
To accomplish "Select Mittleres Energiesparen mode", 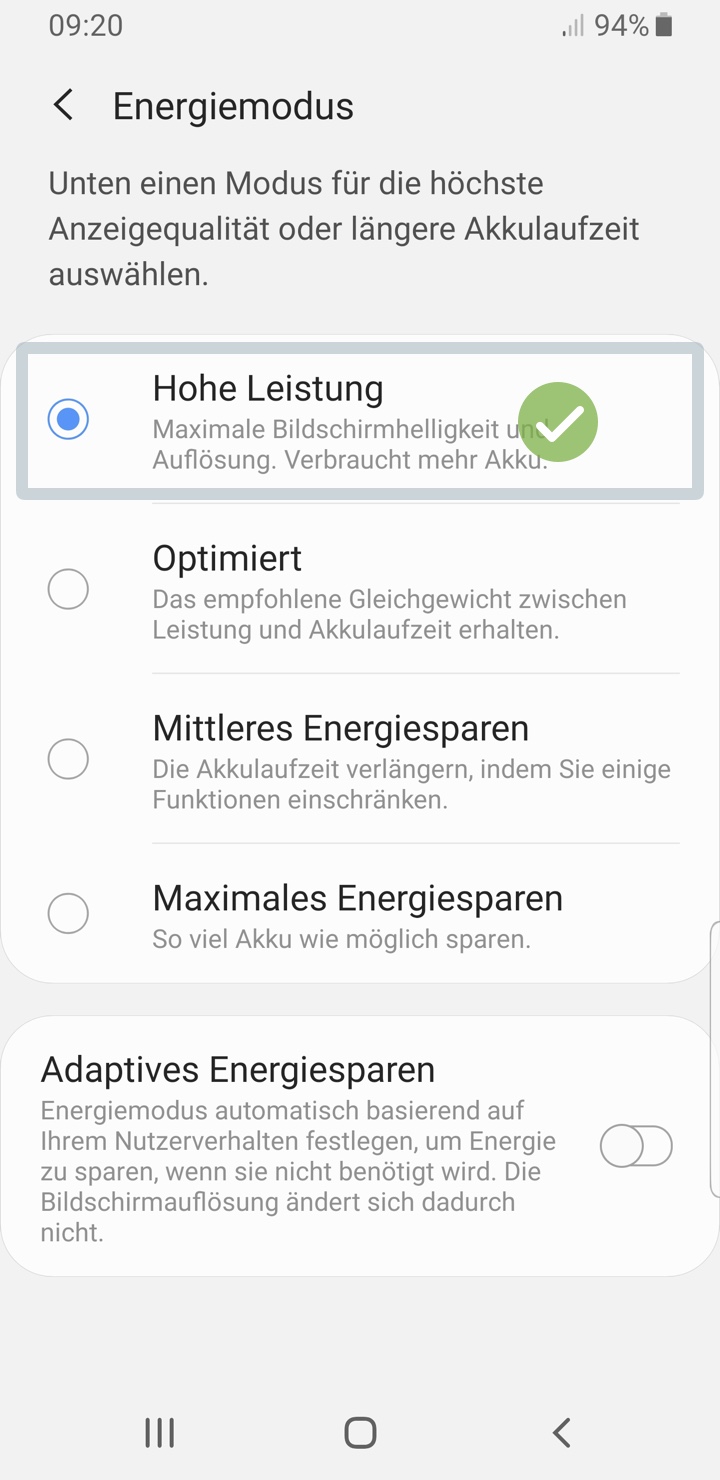I will [x=360, y=759].
